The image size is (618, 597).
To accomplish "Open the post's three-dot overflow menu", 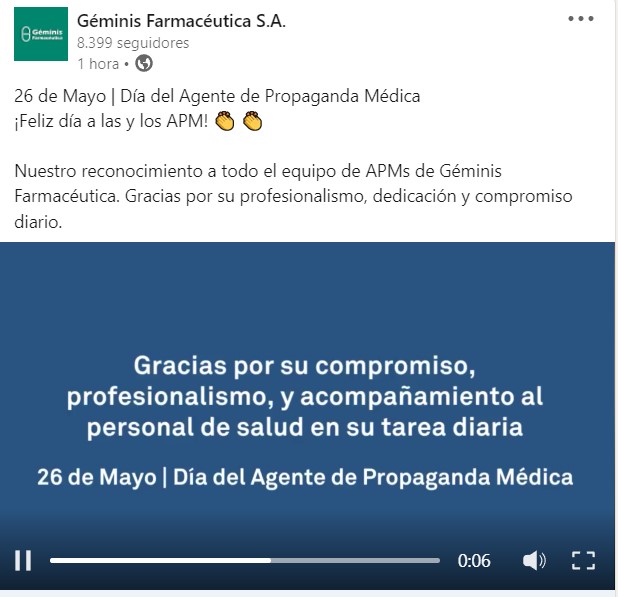I will pos(580,19).
